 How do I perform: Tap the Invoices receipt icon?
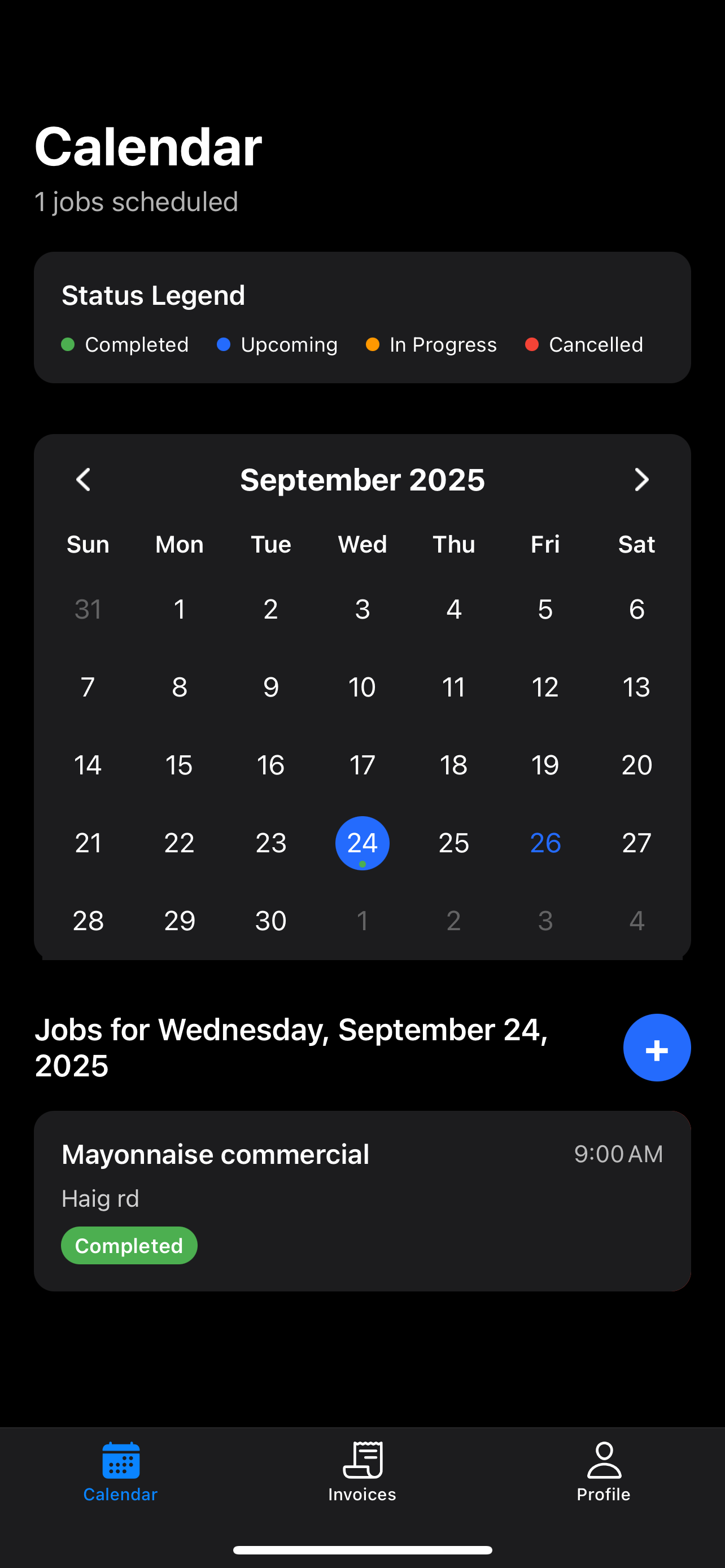click(x=362, y=1460)
